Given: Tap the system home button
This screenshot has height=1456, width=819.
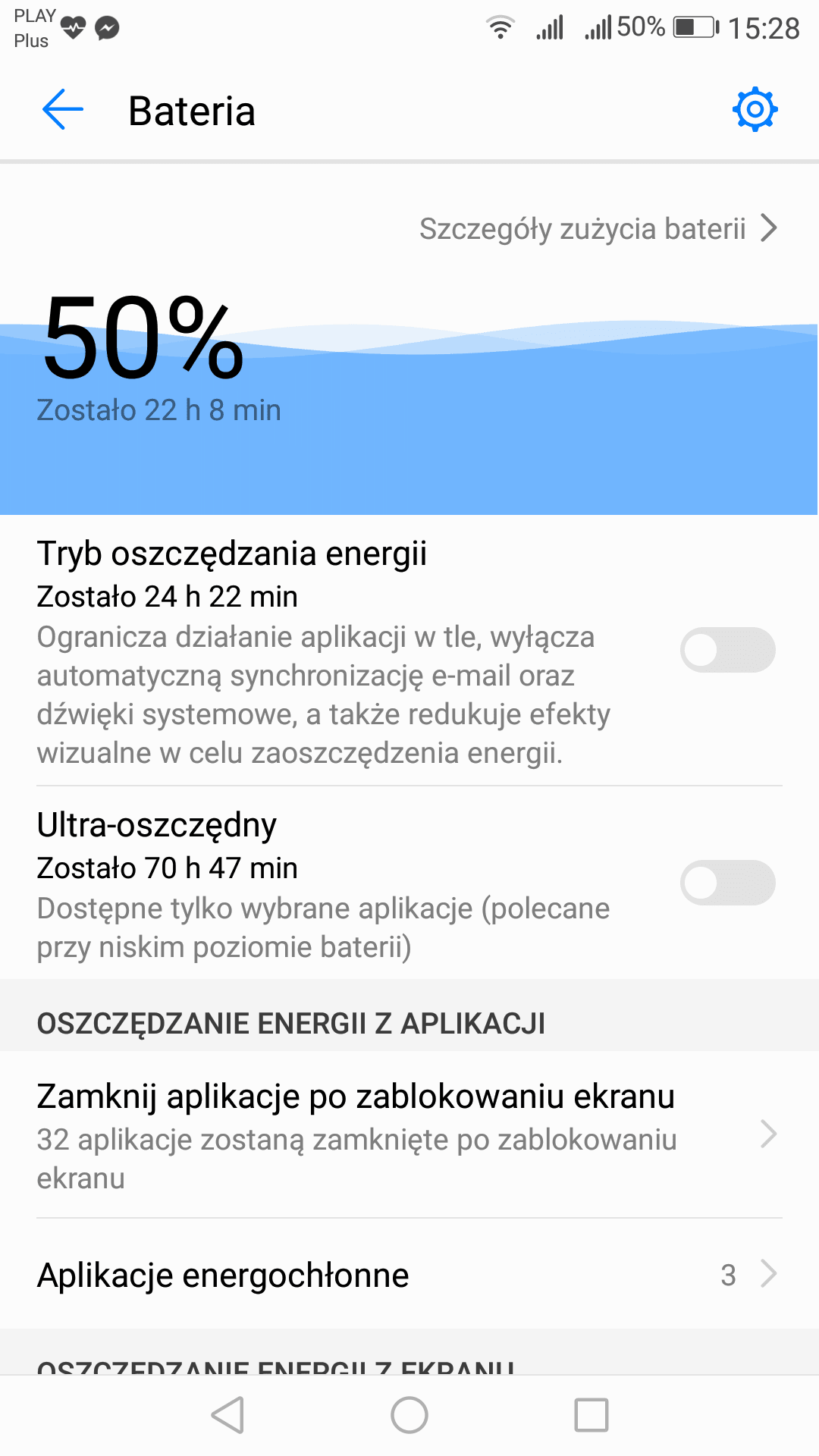Looking at the screenshot, I should 409,1415.
